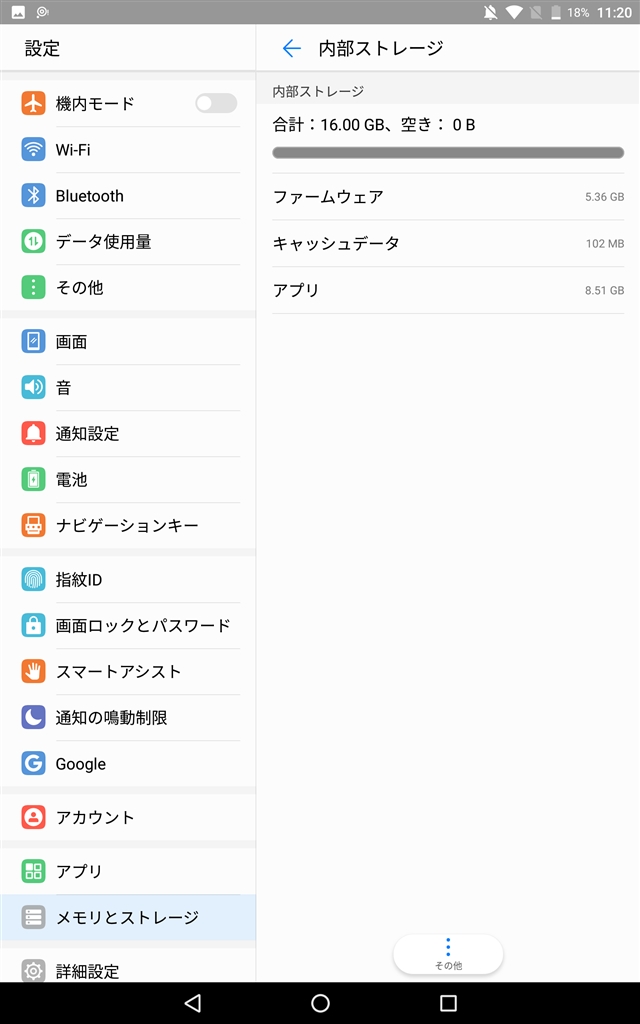Open ナビゲーションキー settings
Viewport: 640px width, 1024px height.
pos(128,526)
